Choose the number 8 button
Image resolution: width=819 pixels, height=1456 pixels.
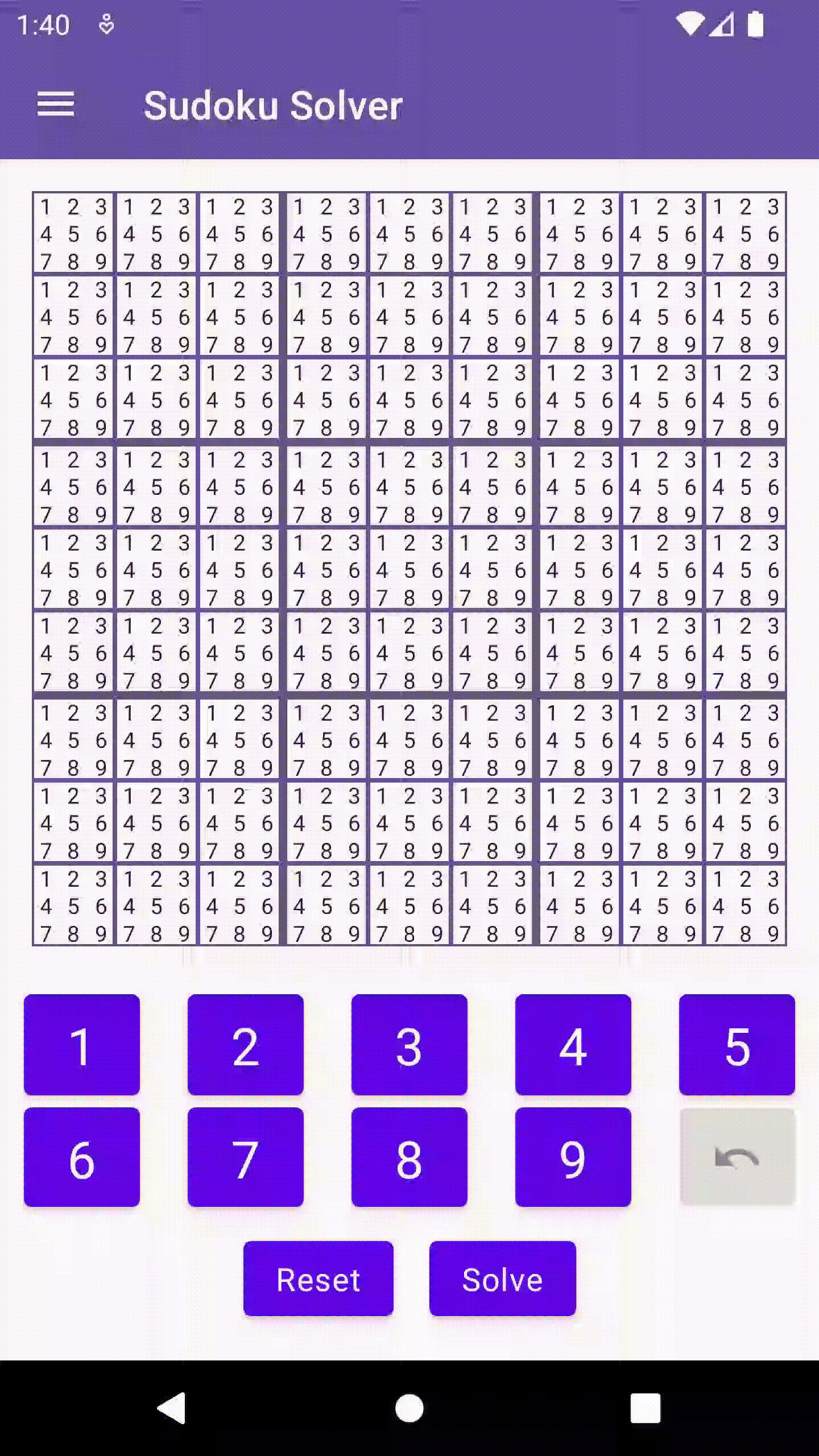click(409, 1157)
